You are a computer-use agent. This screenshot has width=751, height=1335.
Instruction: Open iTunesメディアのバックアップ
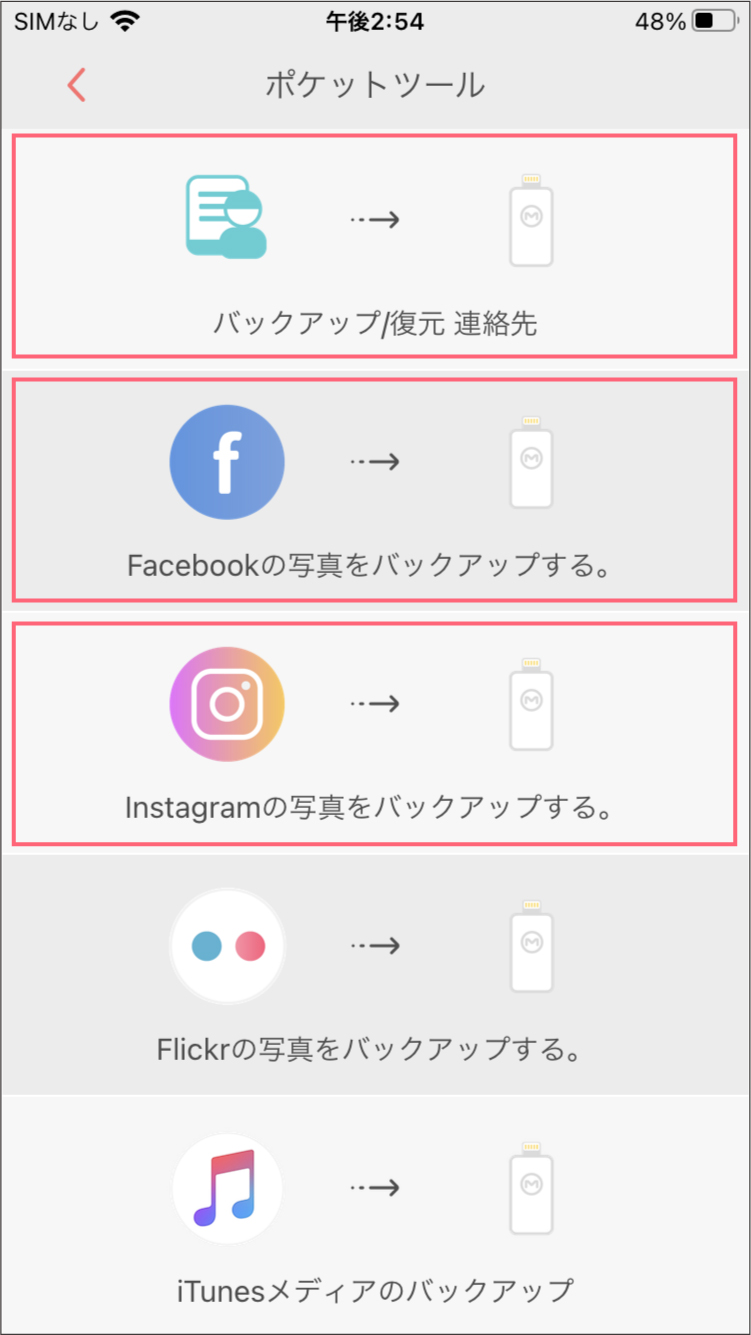coord(375,1215)
